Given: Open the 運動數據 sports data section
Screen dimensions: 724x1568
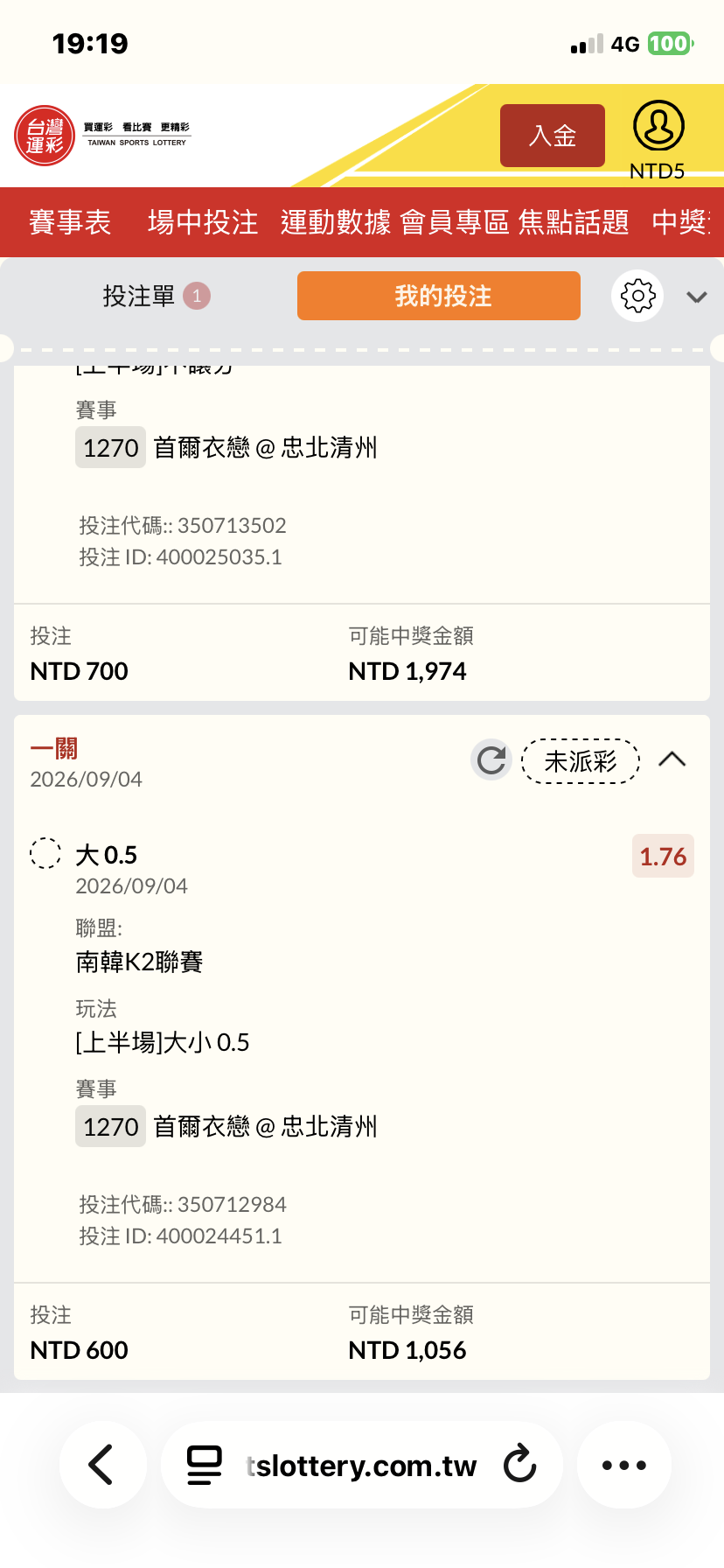Looking at the screenshot, I should [x=336, y=222].
